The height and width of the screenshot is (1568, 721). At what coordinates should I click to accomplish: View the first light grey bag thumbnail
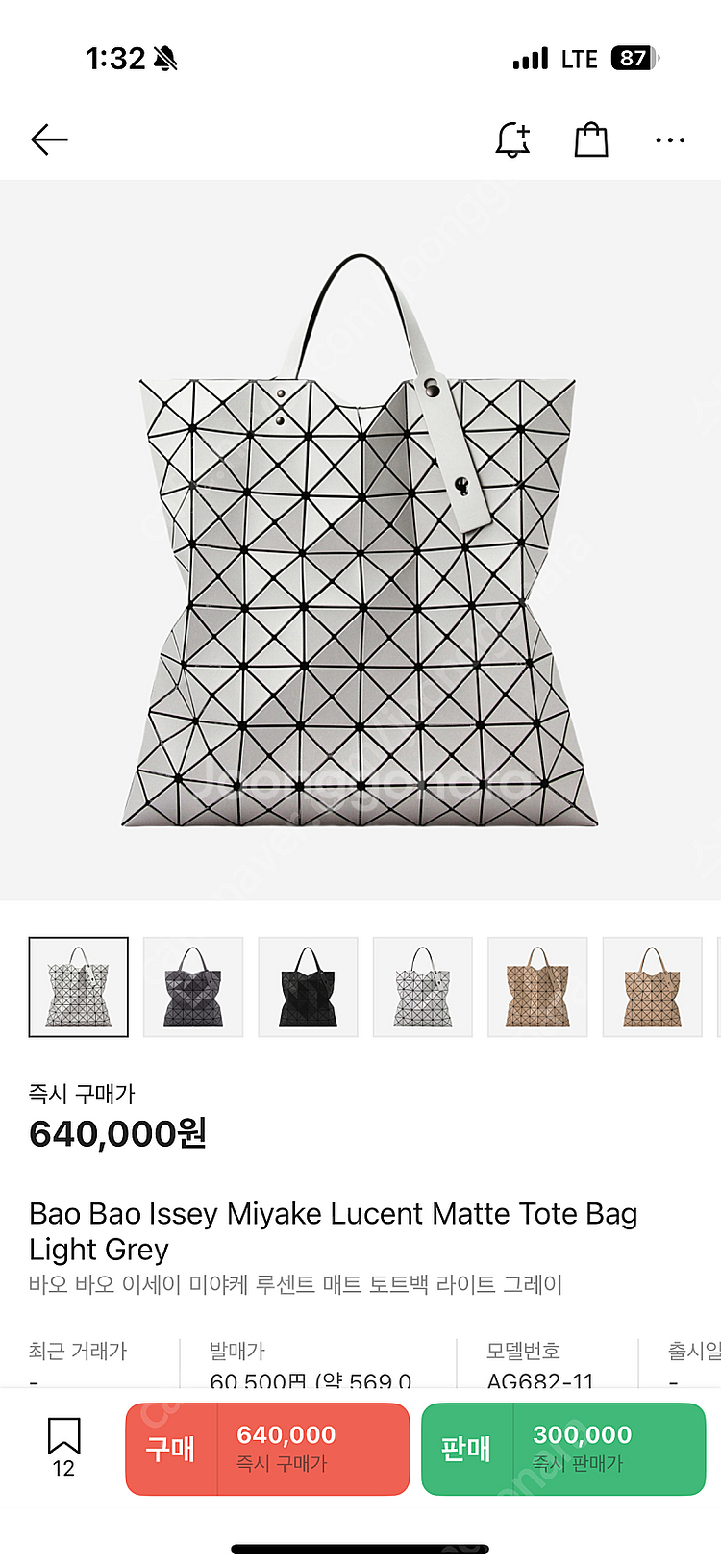click(x=79, y=987)
